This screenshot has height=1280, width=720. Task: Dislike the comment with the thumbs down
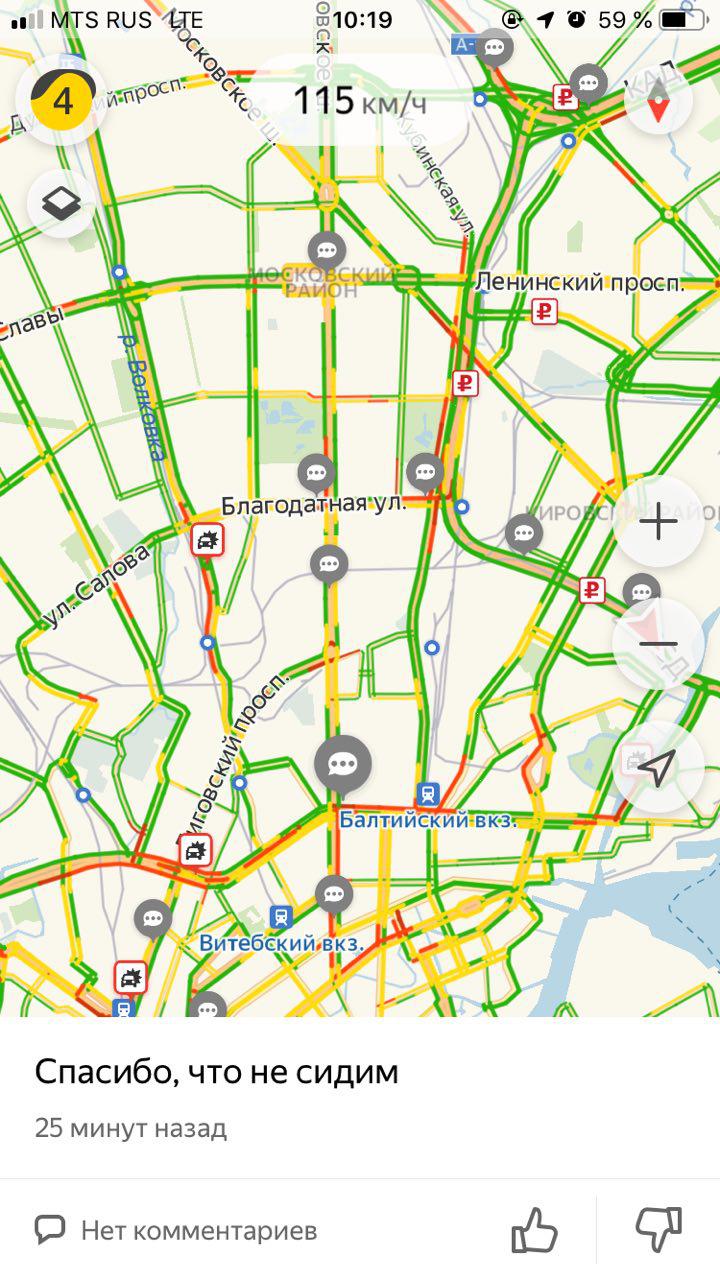tap(659, 1229)
